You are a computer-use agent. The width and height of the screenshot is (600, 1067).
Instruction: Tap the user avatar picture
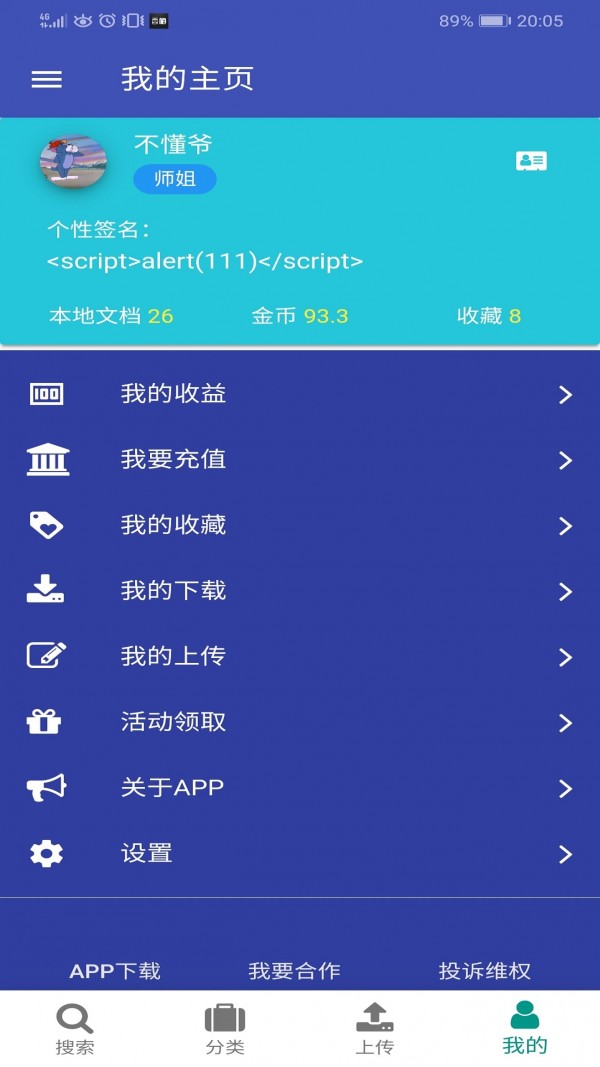tap(73, 161)
